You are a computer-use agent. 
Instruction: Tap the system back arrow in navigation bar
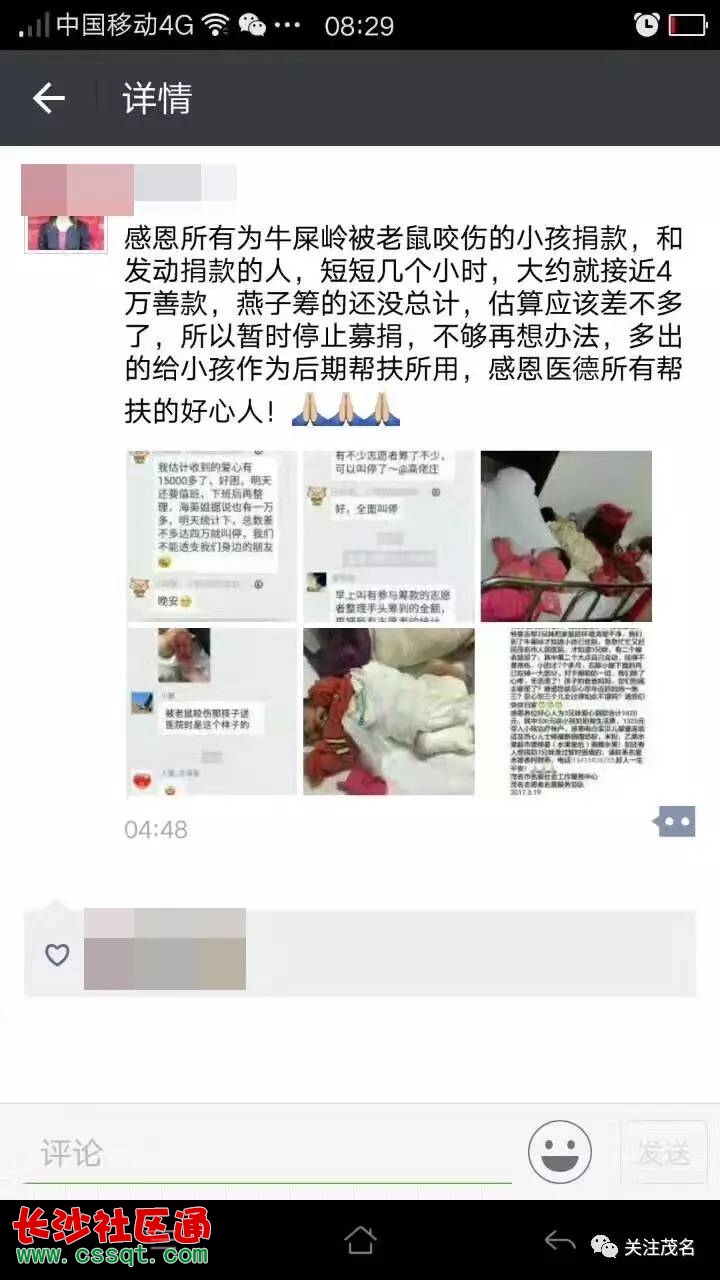[x=559, y=1242]
